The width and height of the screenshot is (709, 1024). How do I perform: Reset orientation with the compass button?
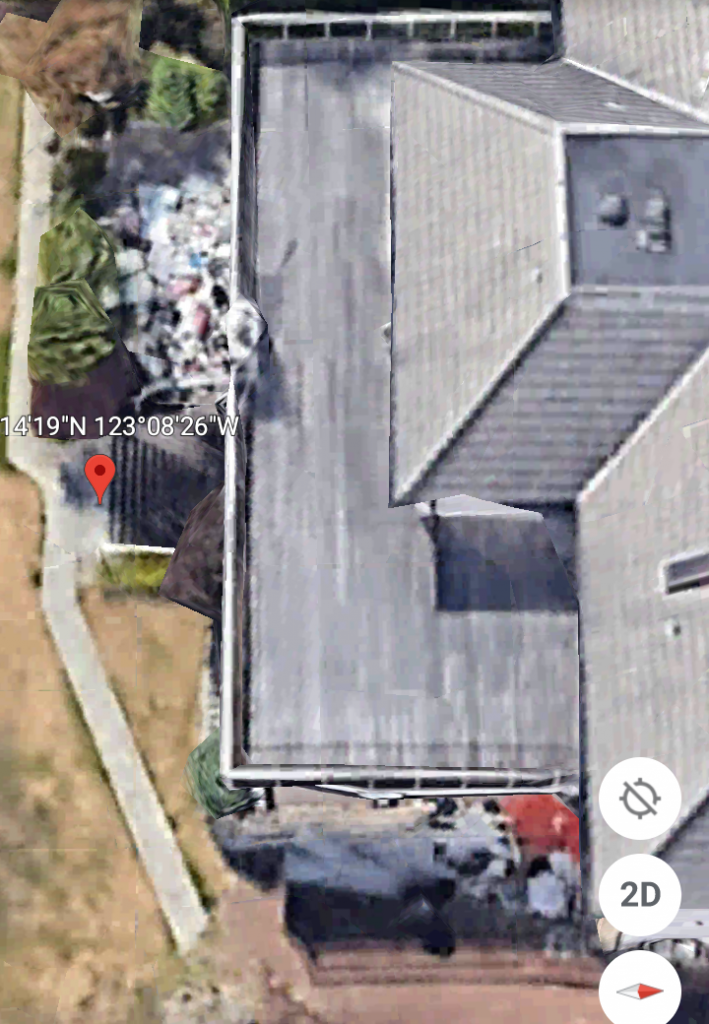[x=640, y=990]
